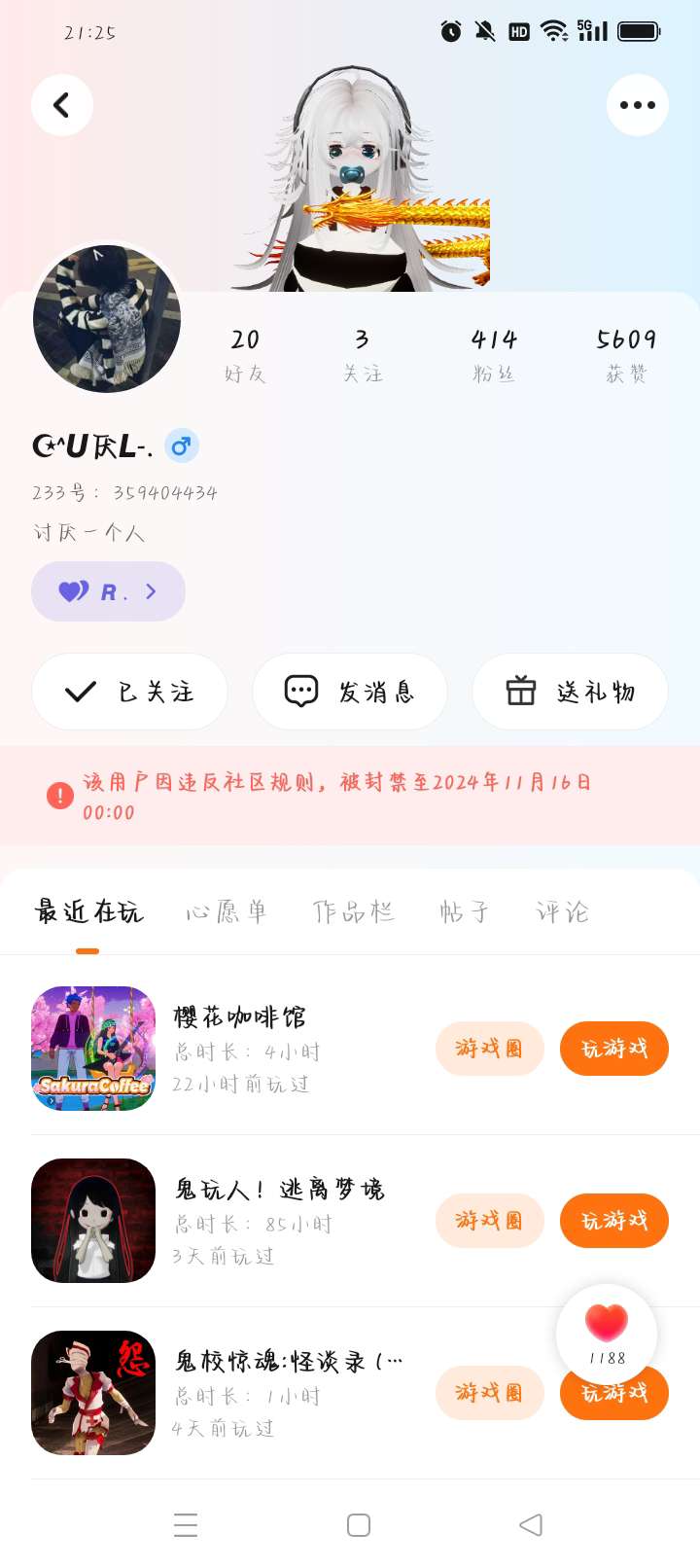
Task: Go back using the top-left arrow
Action: (x=62, y=105)
